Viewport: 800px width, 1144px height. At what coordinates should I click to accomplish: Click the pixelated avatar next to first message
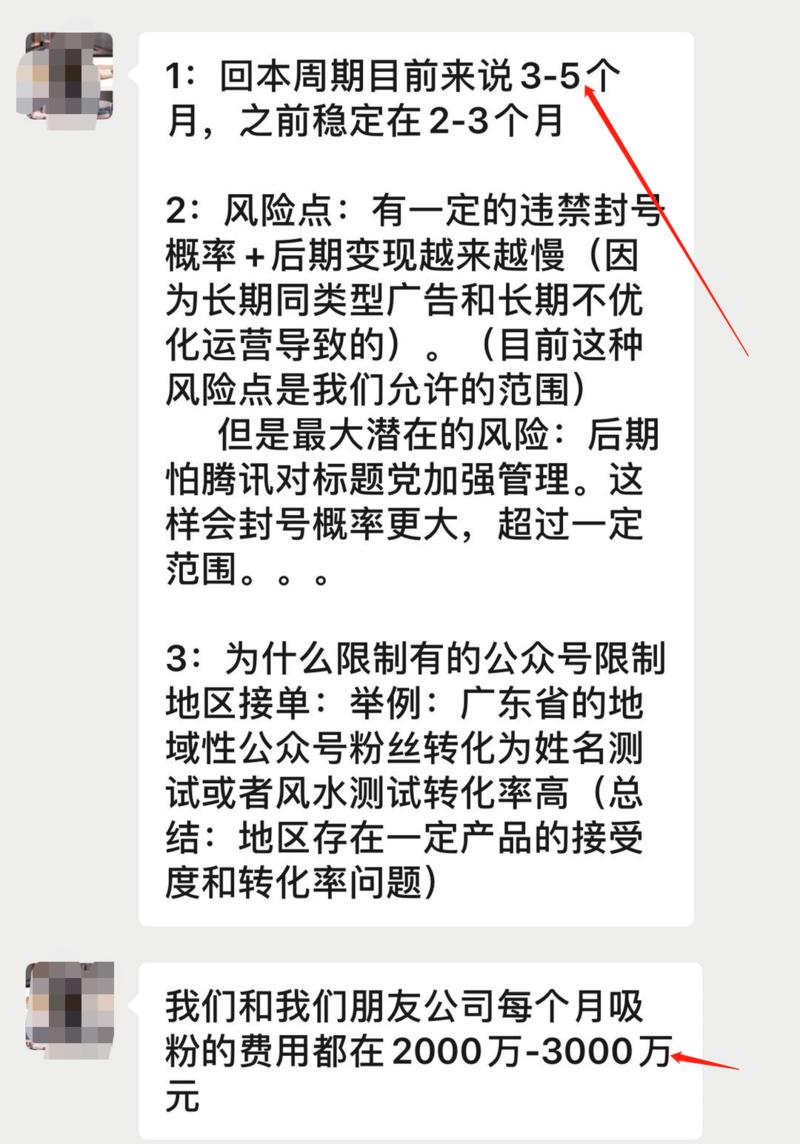click(68, 73)
